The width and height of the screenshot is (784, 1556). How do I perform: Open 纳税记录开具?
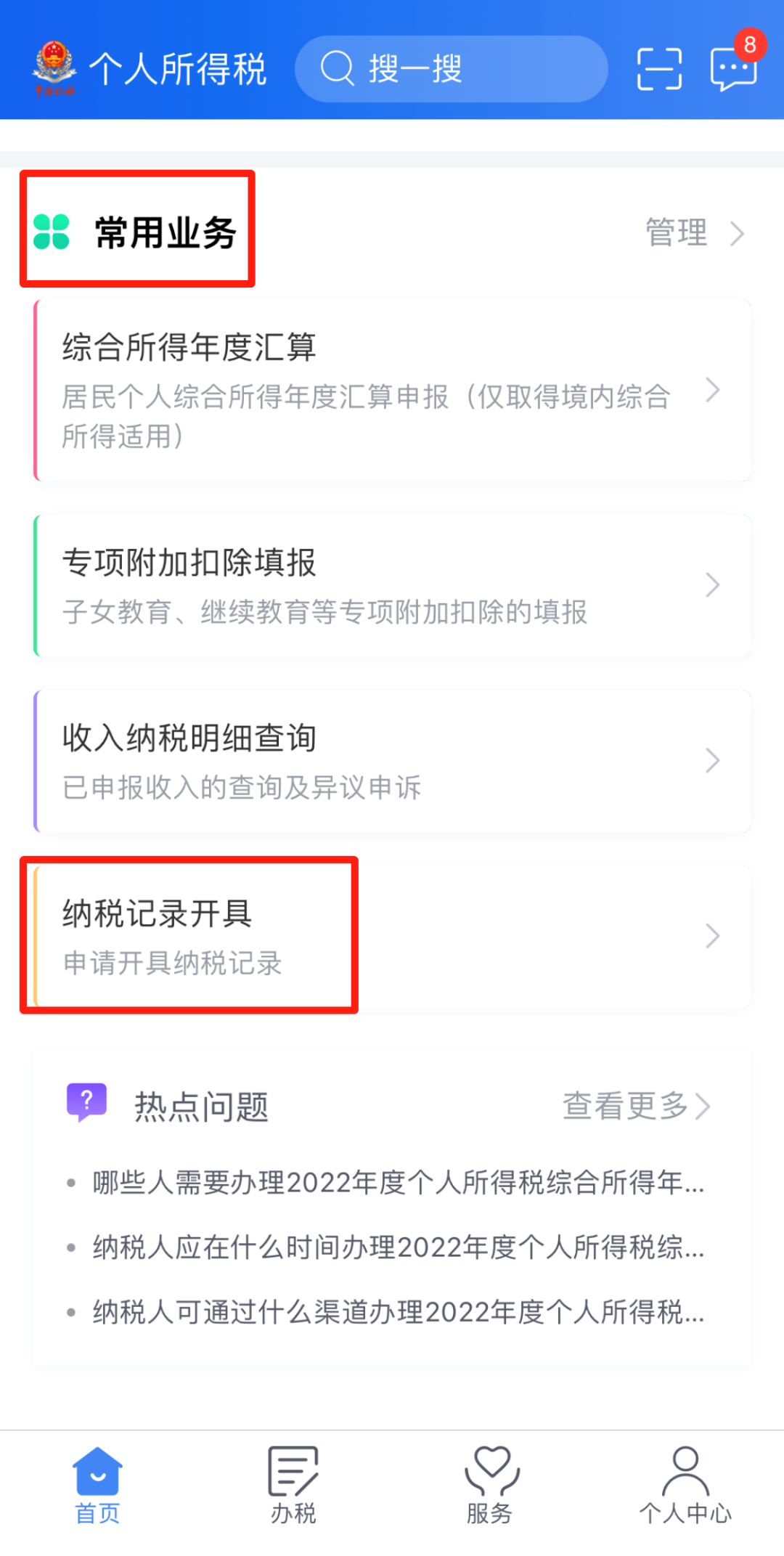[x=392, y=937]
